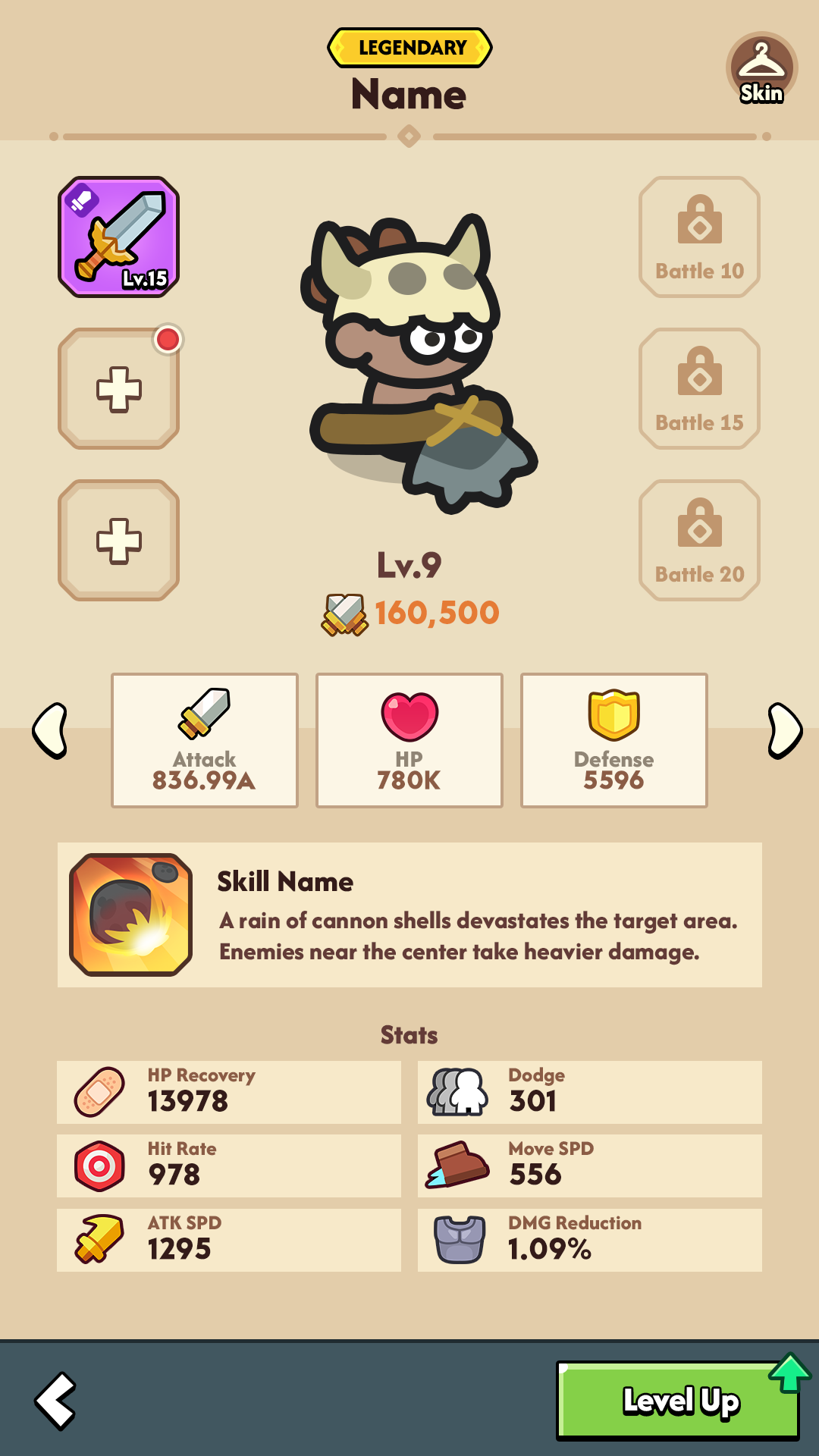819x1456 pixels.
Task: Go to next character with right arrow
Action: (x=784, y=730)
